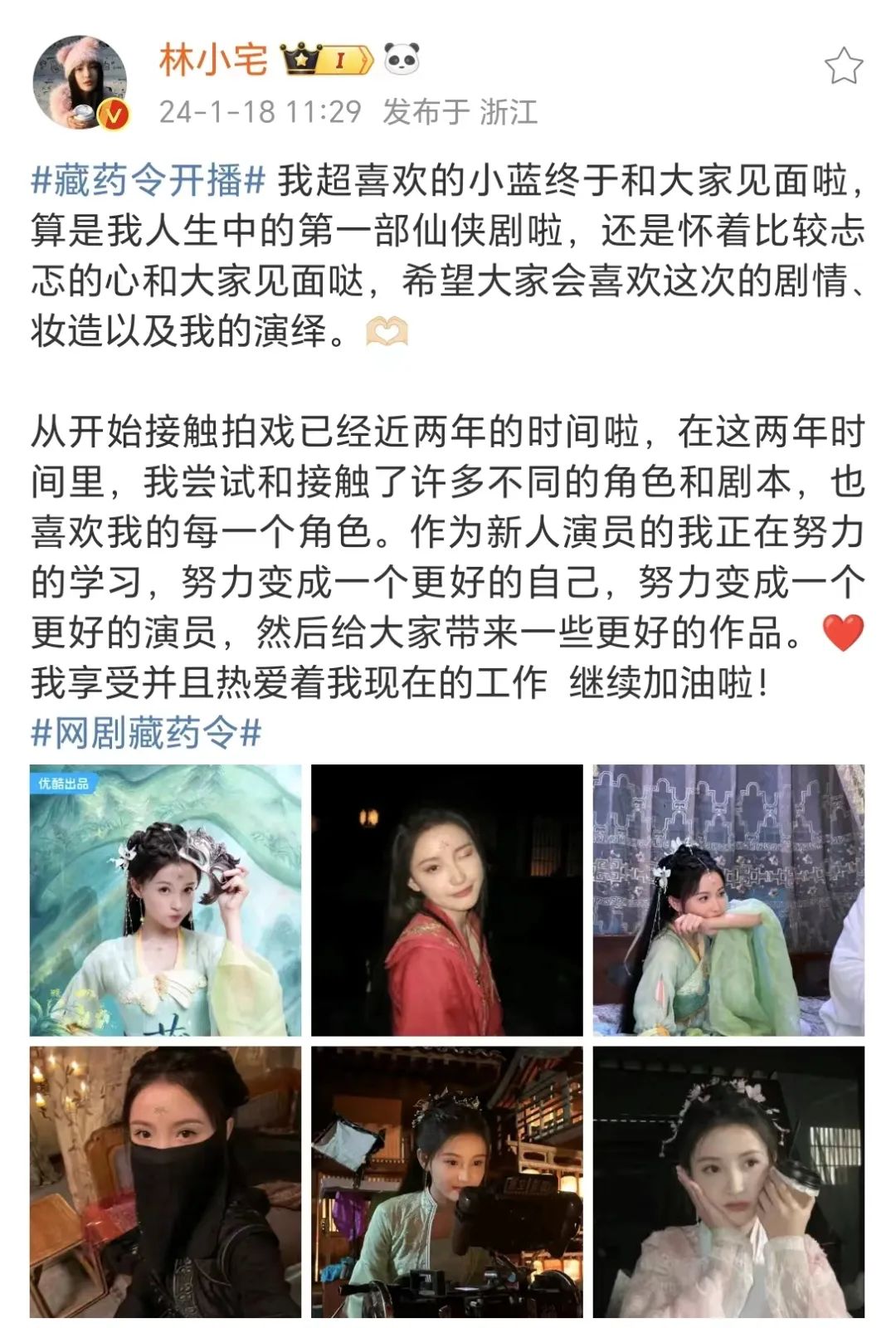Open the #藏药令开播# hashtag
The height and width of the screenshot is (1328, 896).
(149, 181)
